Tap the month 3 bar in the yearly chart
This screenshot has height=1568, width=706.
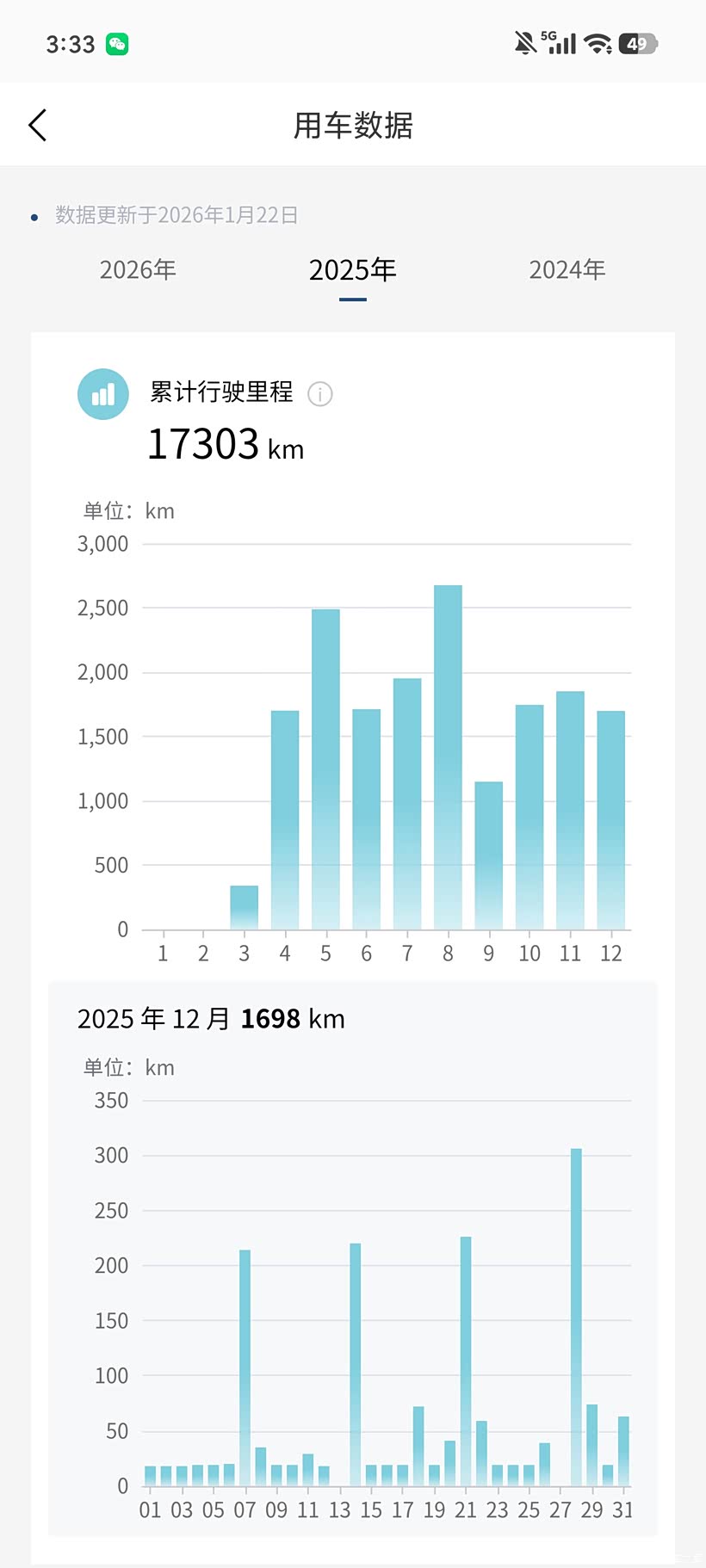[245, 907]
